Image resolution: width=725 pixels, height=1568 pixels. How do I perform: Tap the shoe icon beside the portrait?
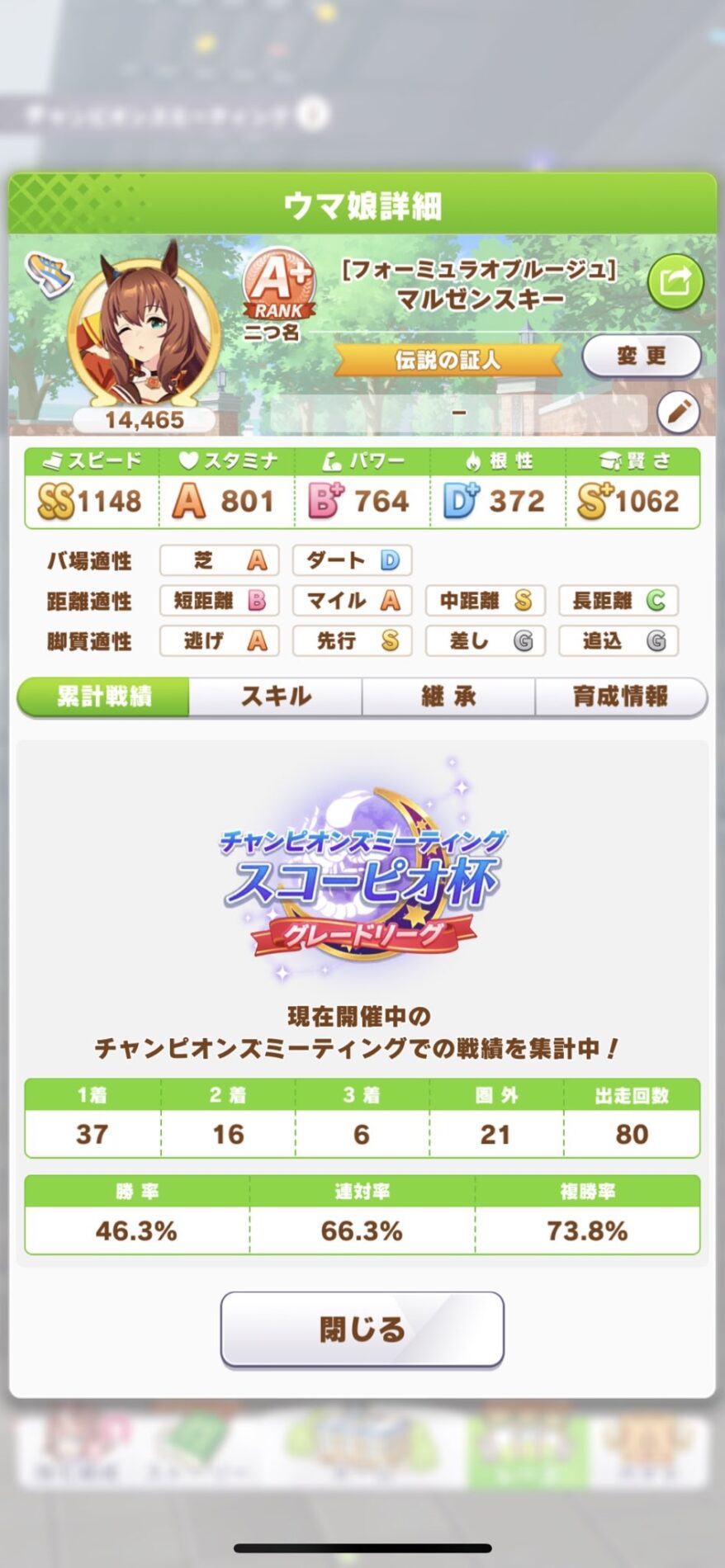[49, 272]
